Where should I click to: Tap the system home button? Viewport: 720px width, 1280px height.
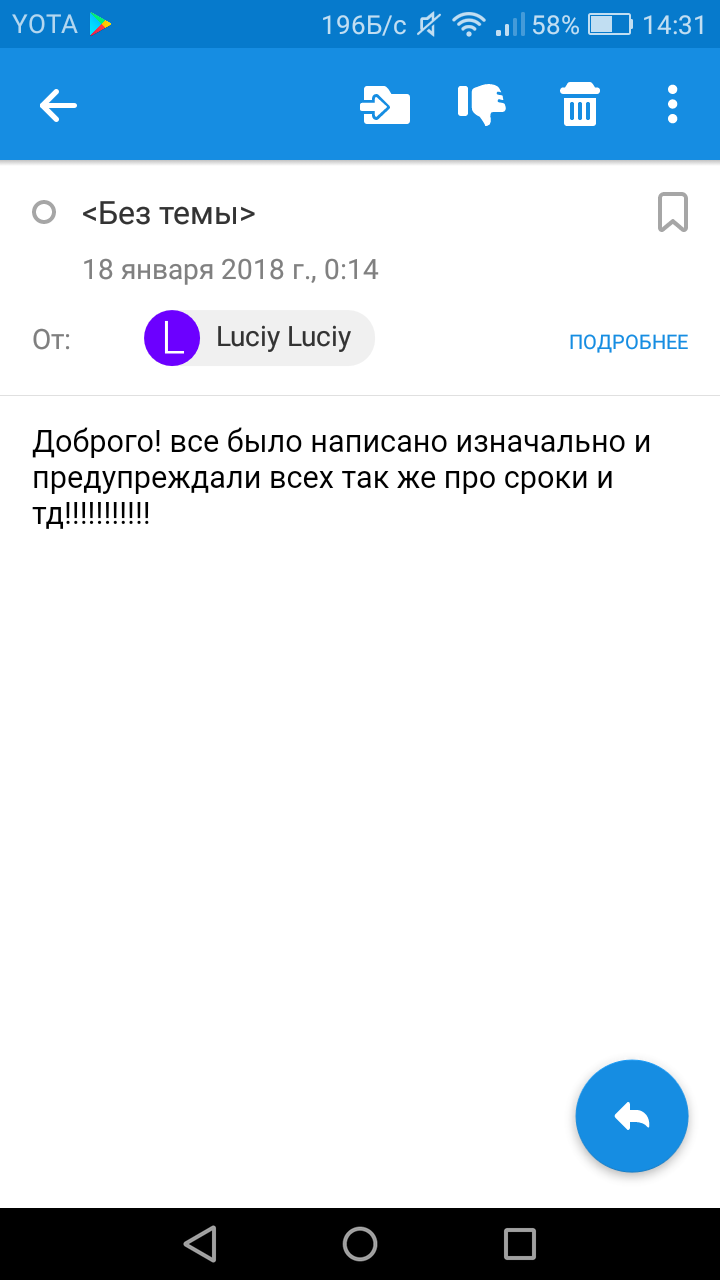pyautogui.click(x=360, y=1244)
